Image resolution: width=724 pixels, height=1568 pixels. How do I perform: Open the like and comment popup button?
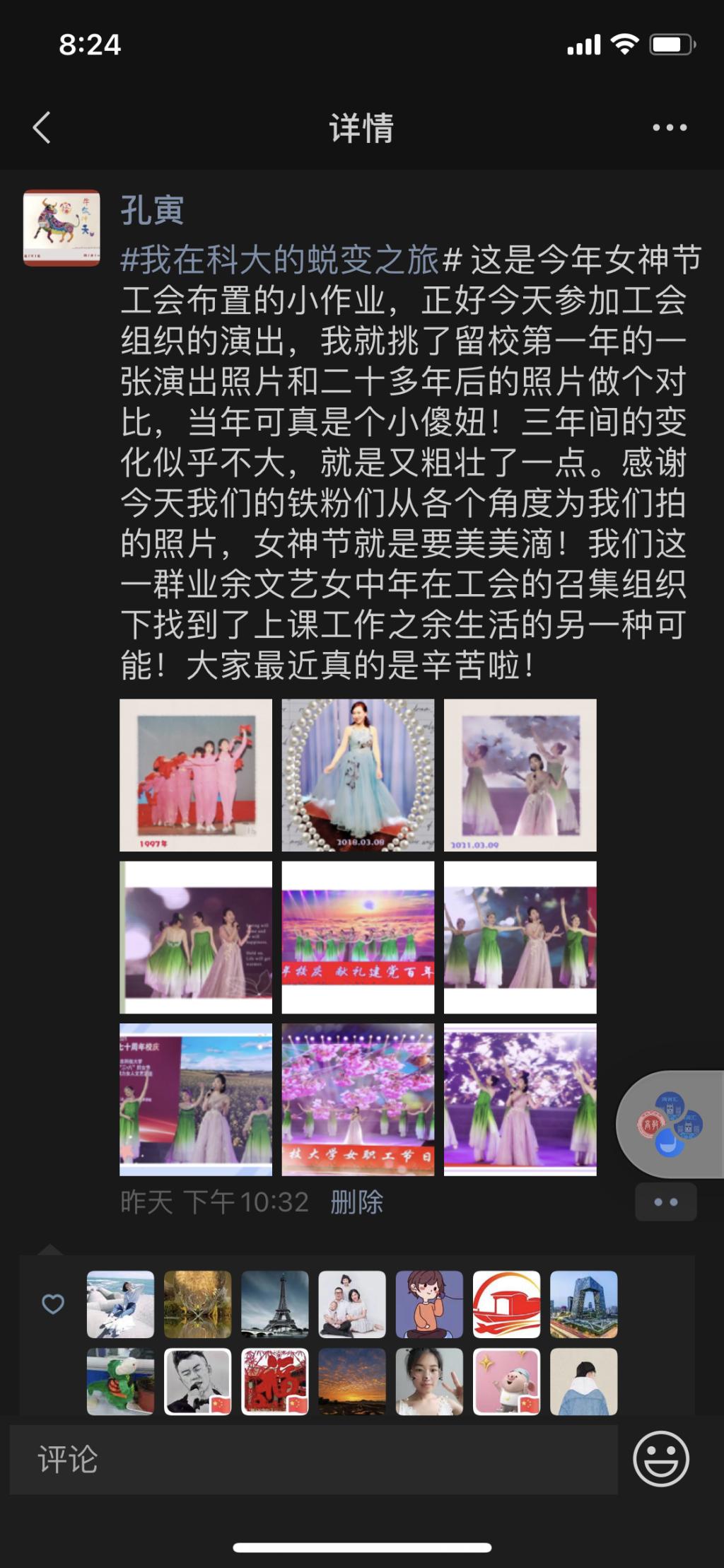click(x=665, y=1202)
